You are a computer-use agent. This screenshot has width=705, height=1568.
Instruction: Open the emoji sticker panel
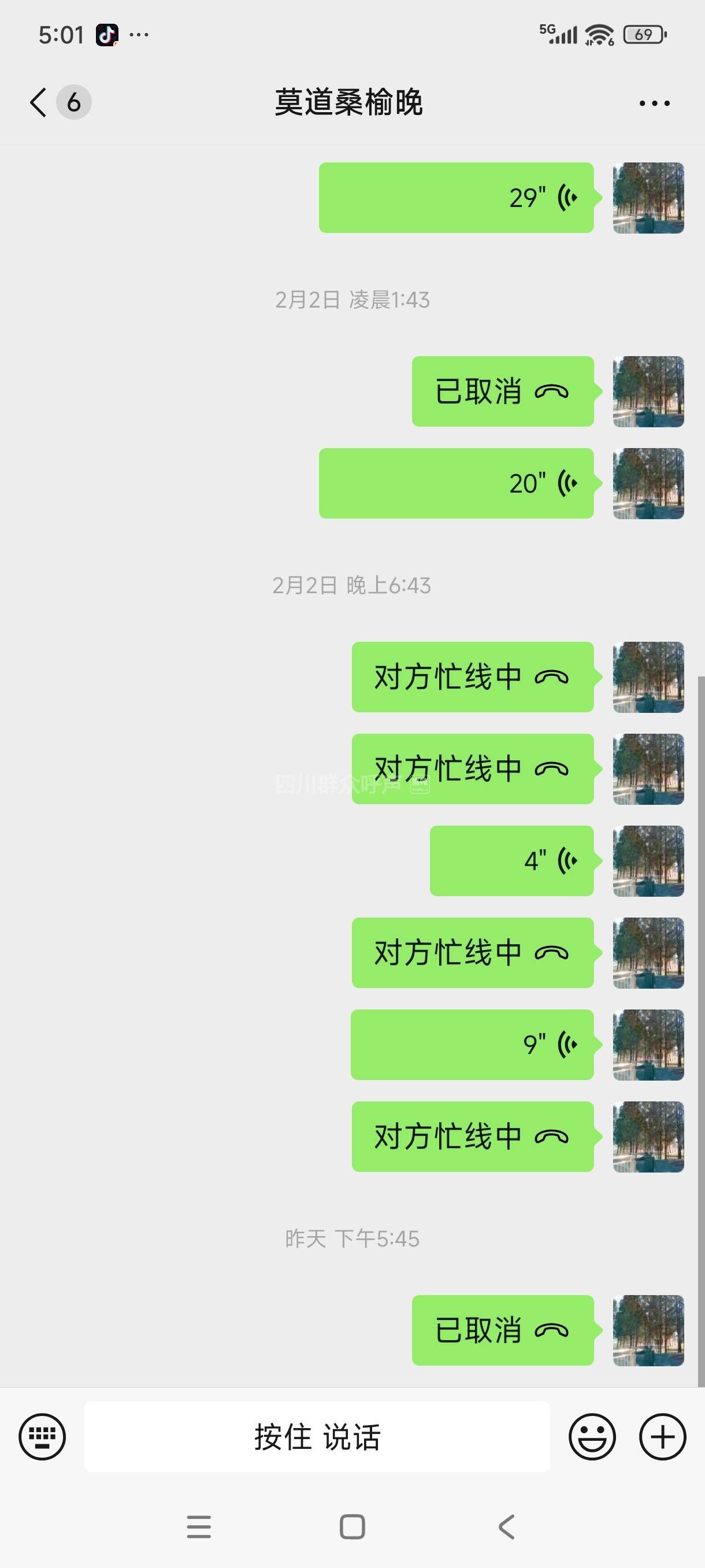point(592,1437)
